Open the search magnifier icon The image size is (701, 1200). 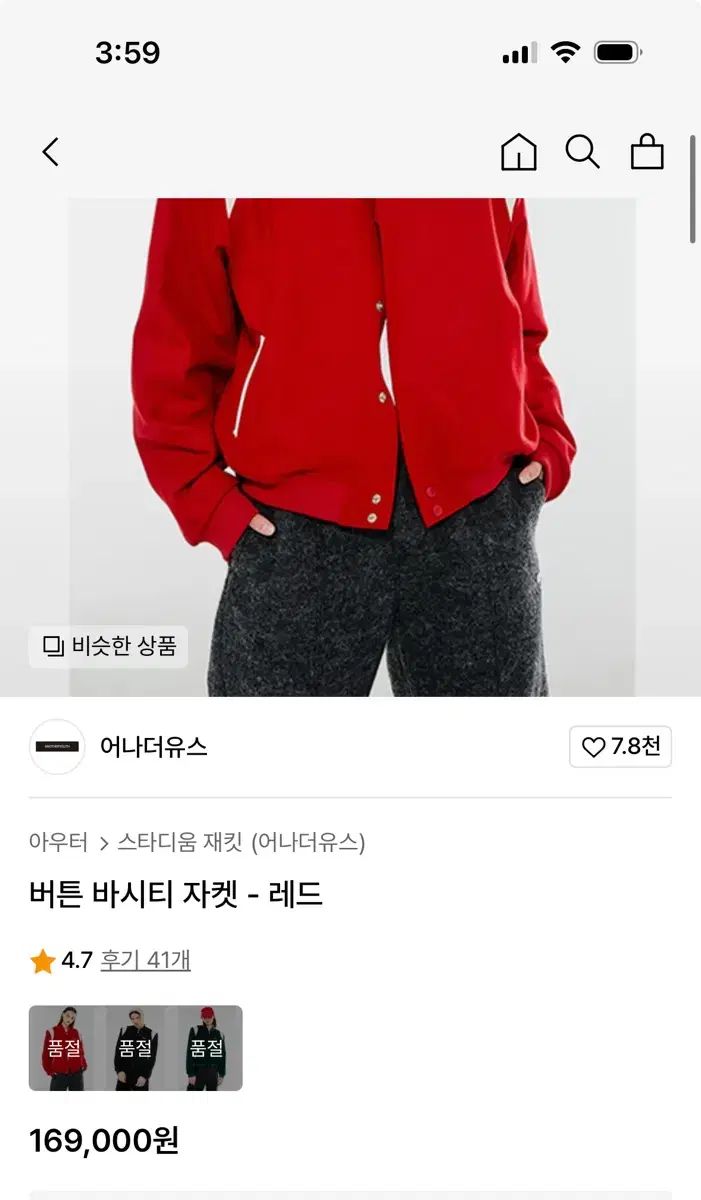[582, 152]
